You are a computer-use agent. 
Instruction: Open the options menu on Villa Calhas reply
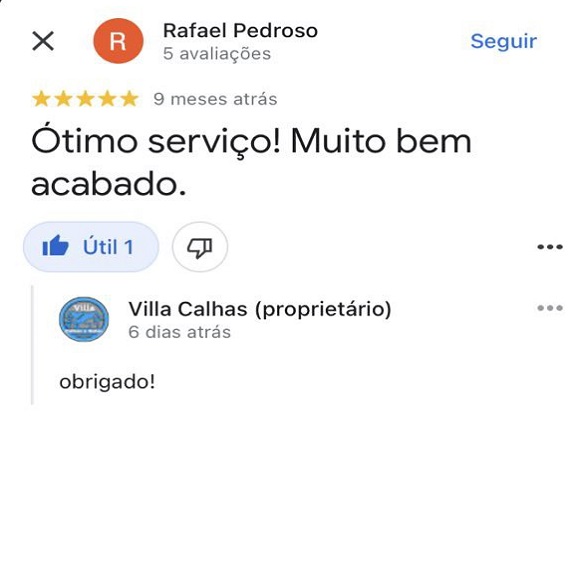coord(550,308)
